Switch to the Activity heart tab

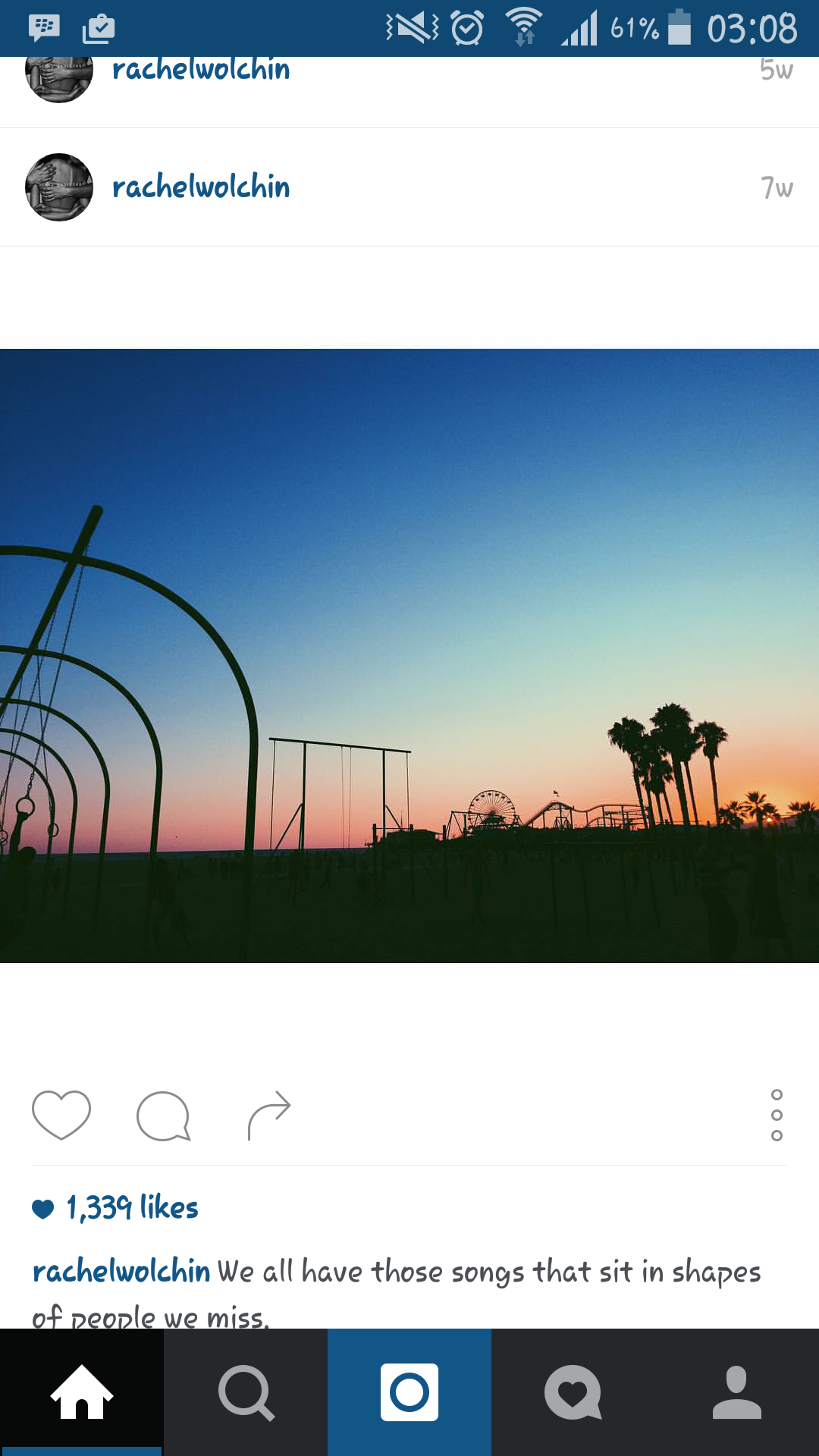point(573,1392)
